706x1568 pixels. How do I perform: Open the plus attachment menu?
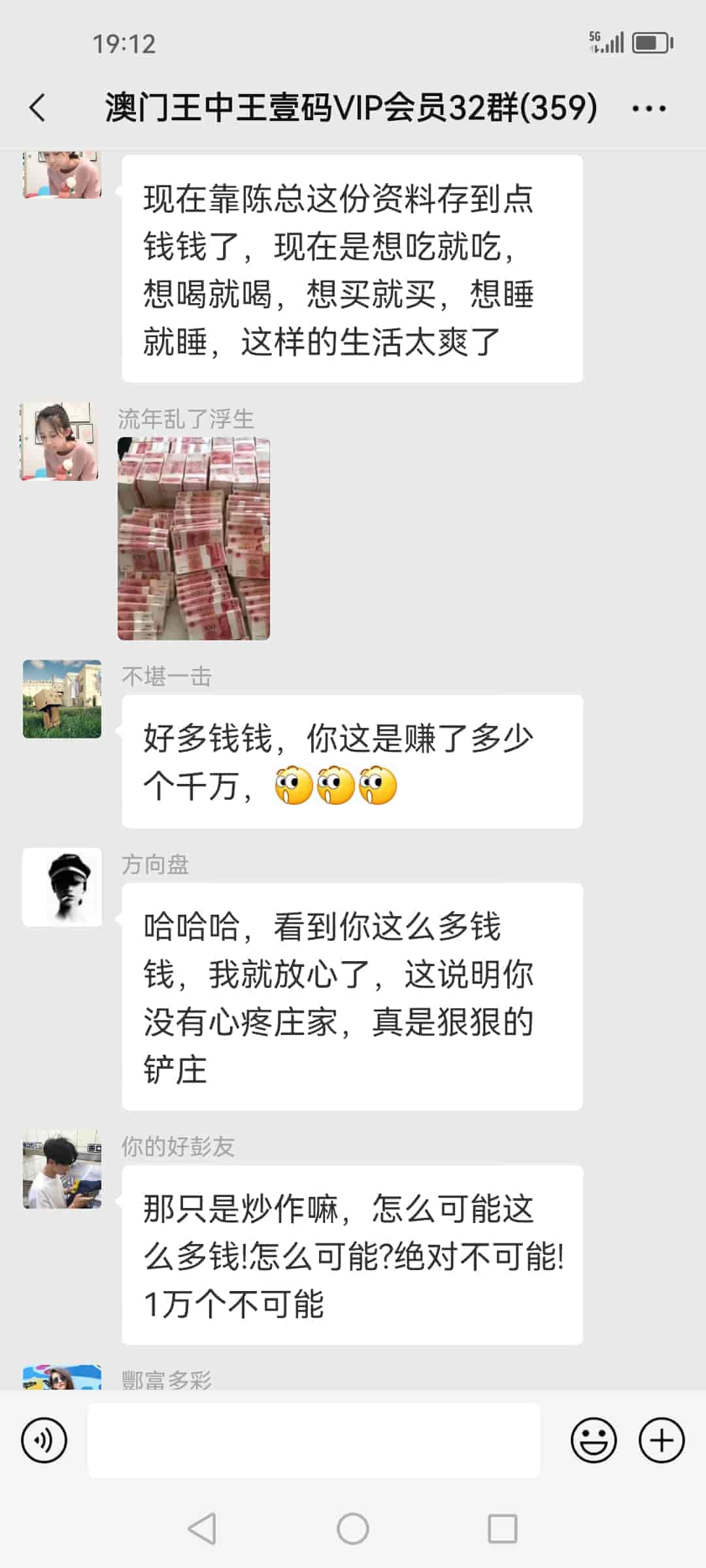click(x=661, y=1440)
